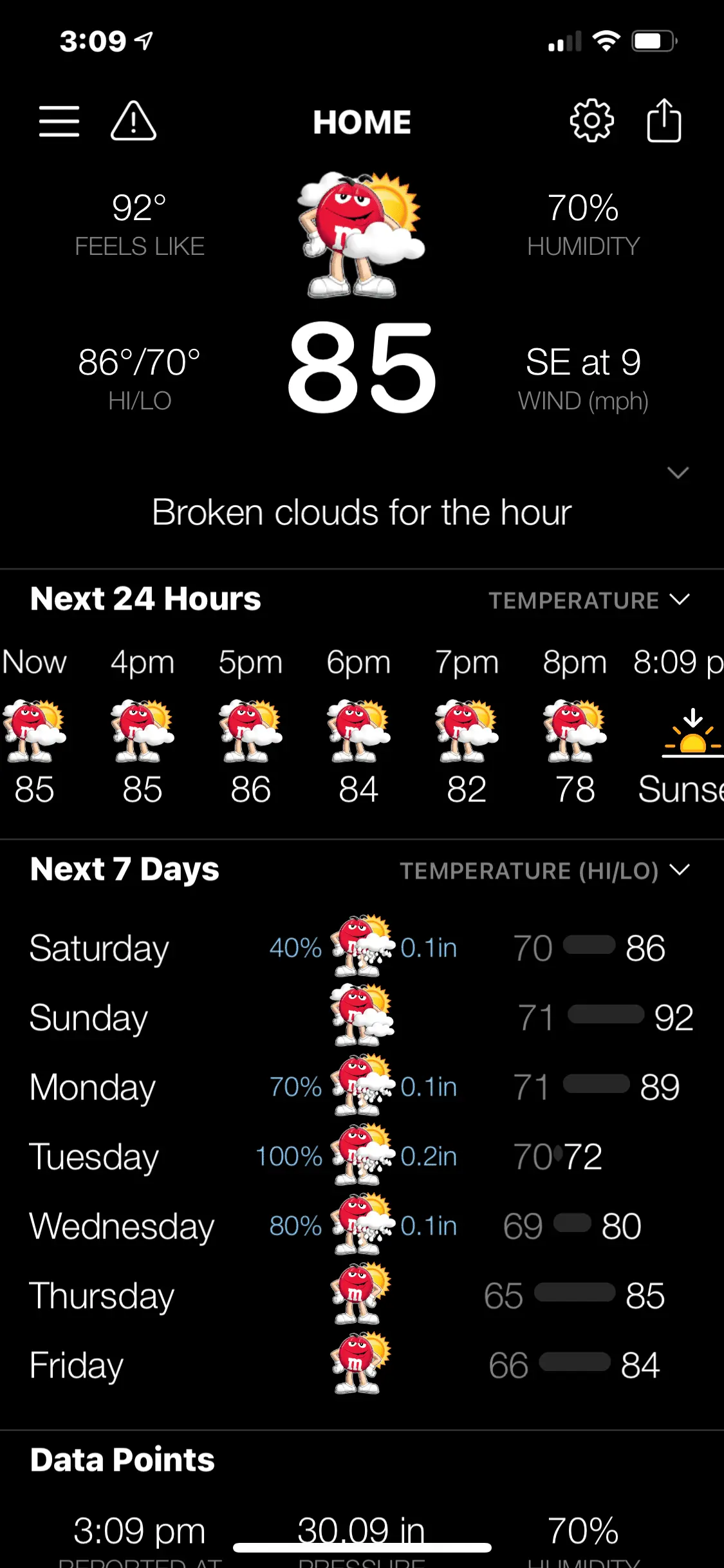Open Sunday's forecast row

362,1018
